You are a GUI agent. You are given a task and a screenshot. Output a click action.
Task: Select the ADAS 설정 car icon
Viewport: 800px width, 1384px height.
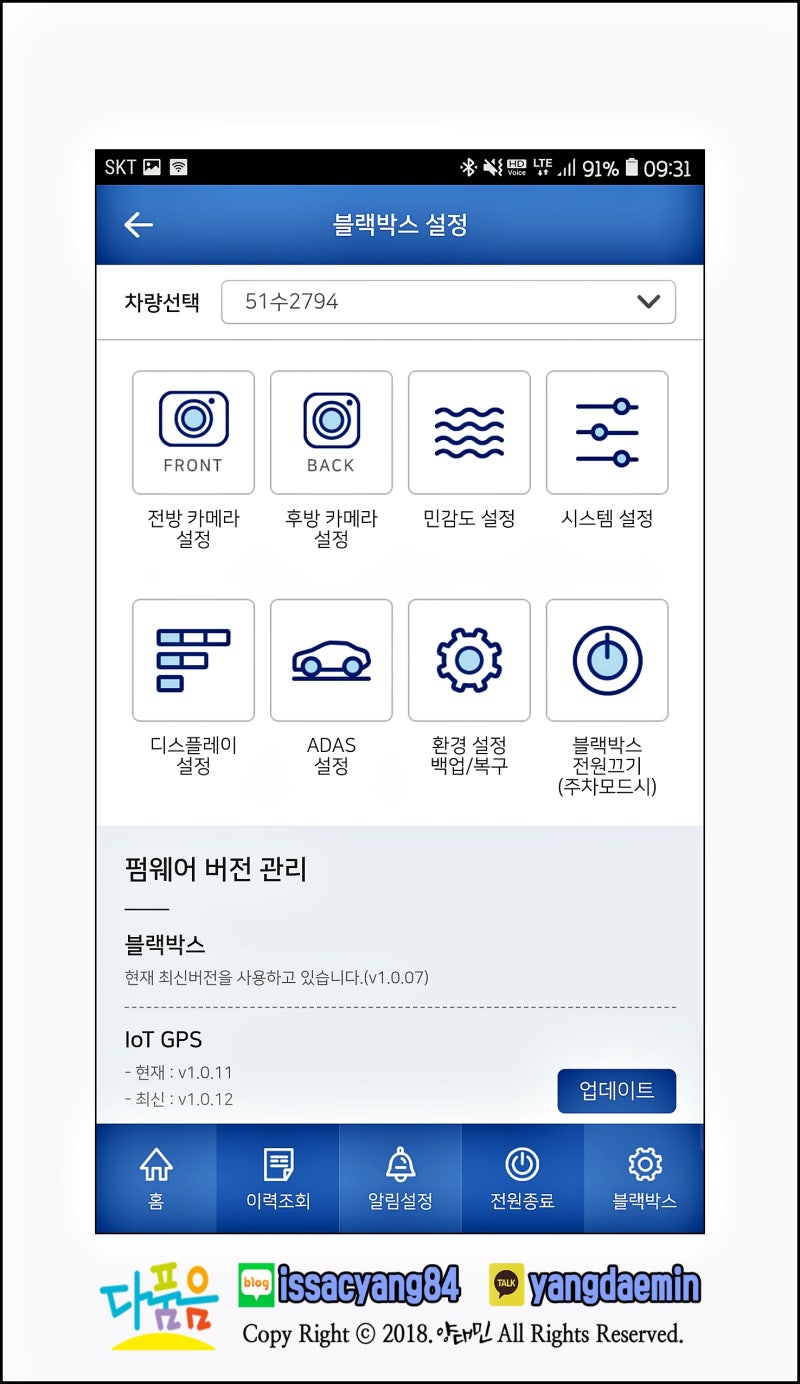pyautogui.click(x=331, y=660)
